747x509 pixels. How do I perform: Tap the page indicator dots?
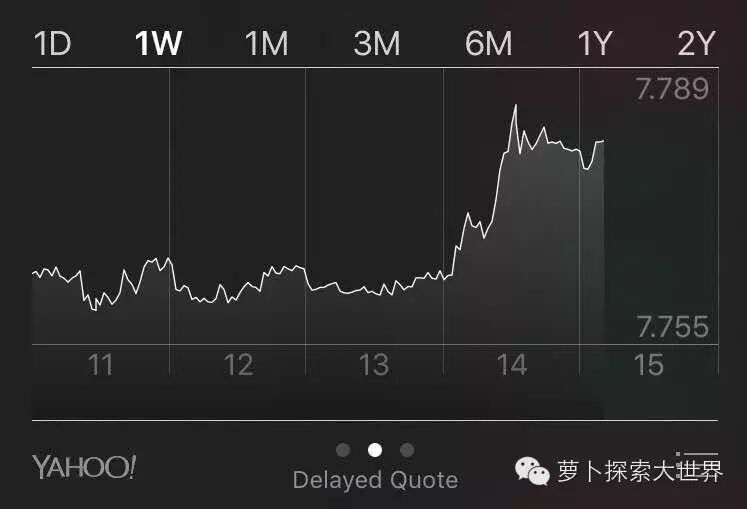[374, 450]
